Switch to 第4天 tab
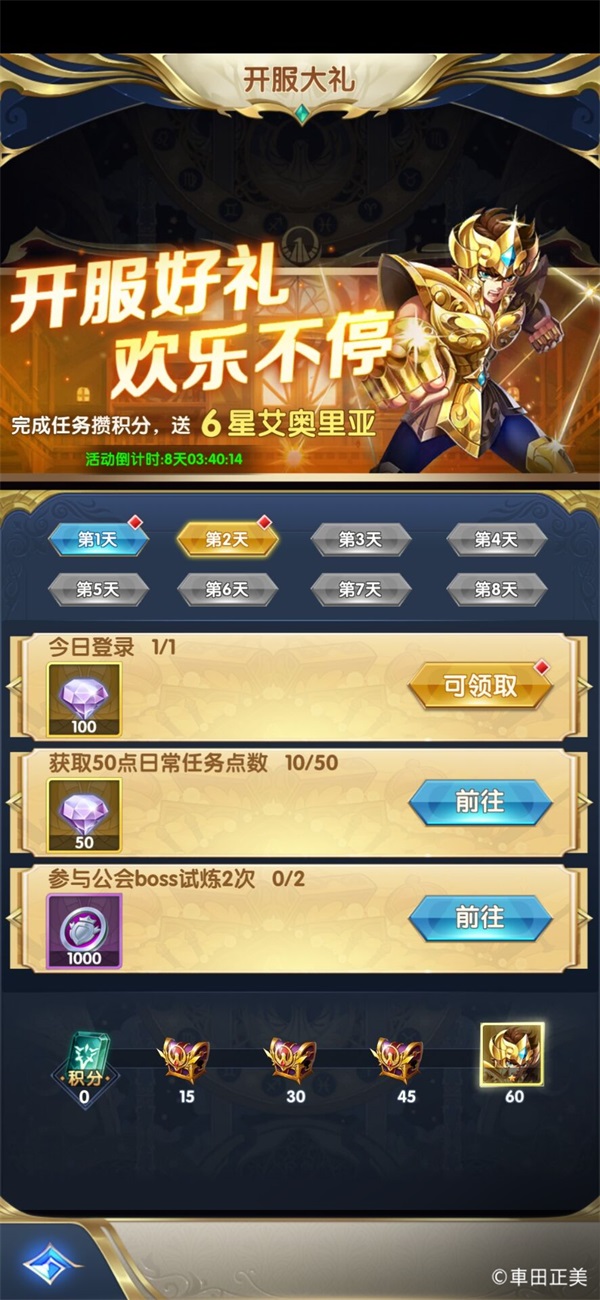The image size is (600, 1300). pyautogui.click(x=495, y=540)
